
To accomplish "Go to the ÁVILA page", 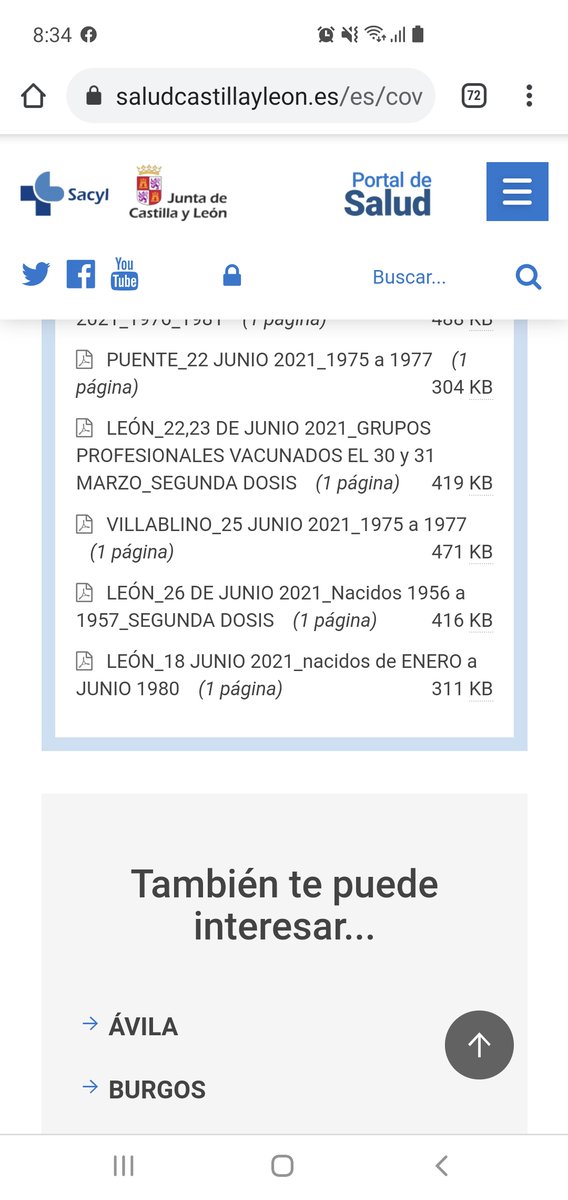I will (143, 1027).
